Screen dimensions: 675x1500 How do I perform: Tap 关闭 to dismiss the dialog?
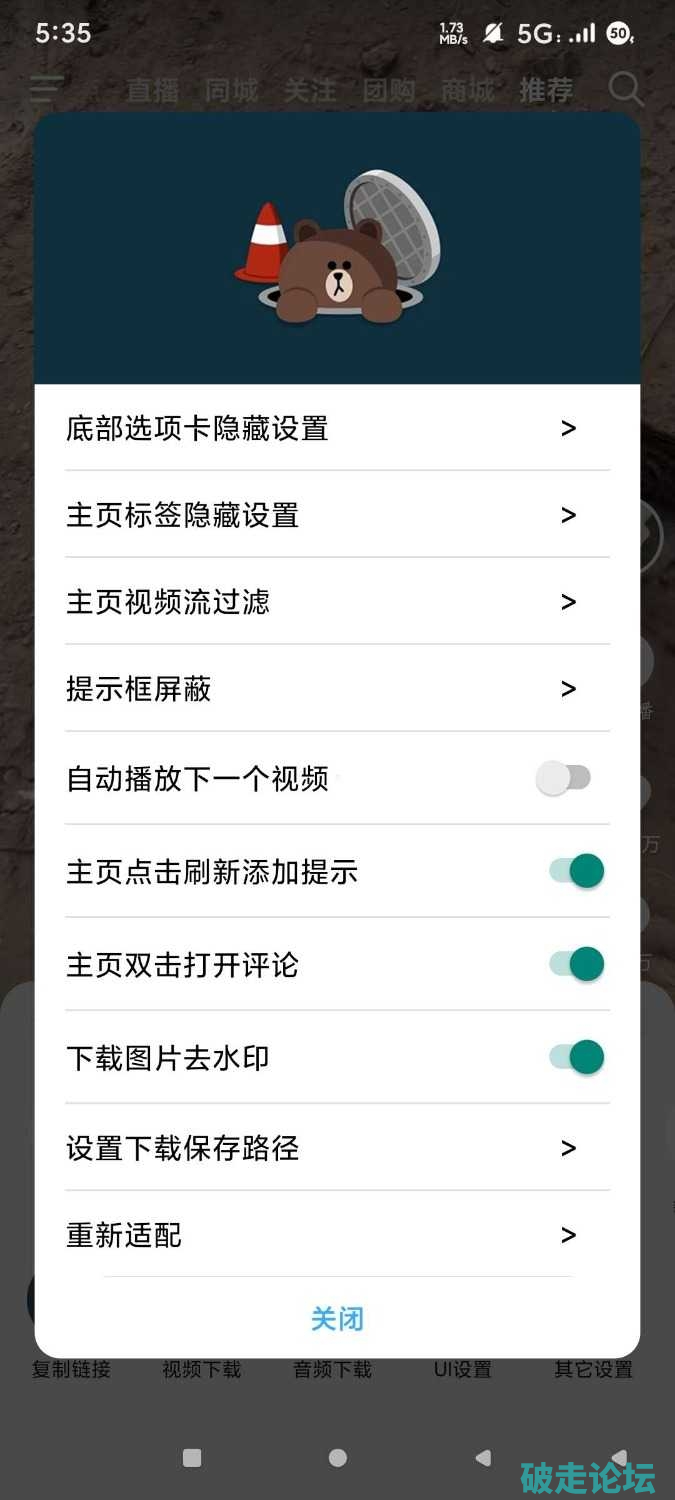pos(337,1319)
